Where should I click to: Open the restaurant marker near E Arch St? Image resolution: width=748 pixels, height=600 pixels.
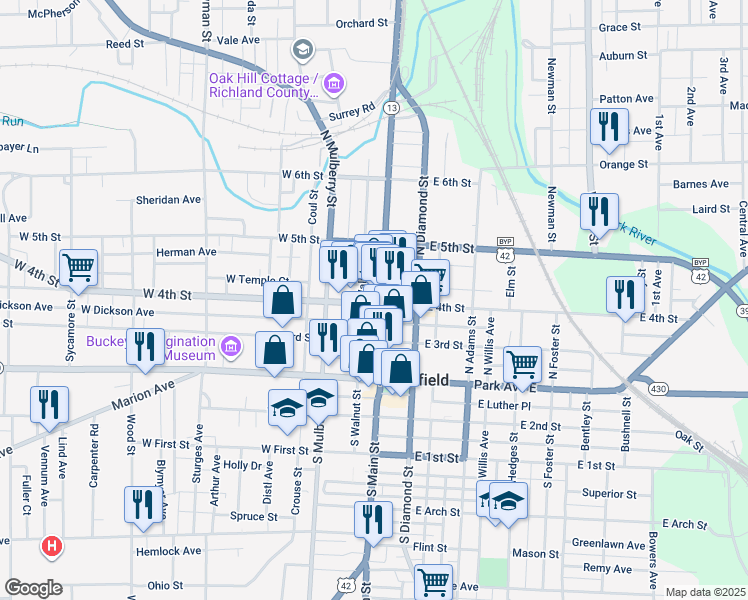372,519
